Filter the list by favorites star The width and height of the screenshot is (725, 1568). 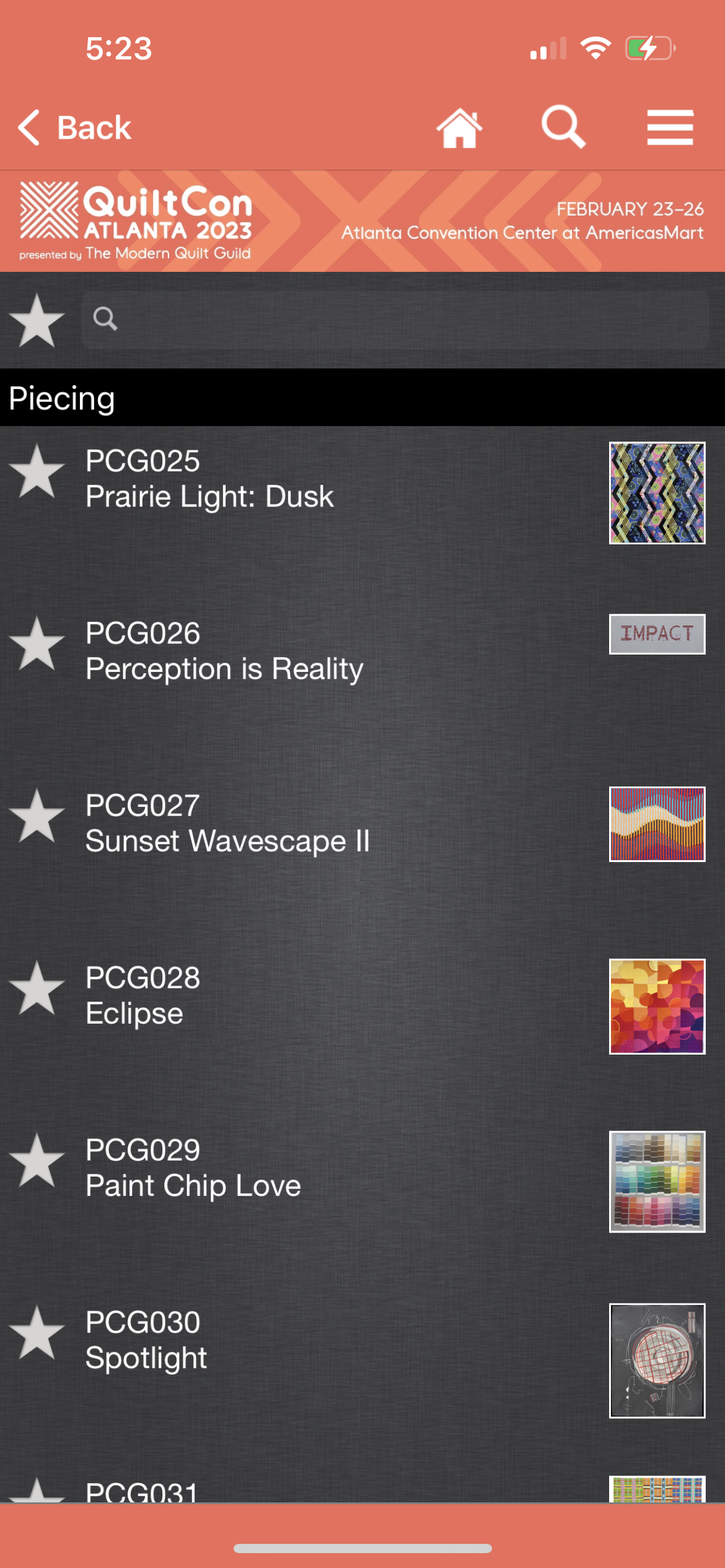pyautogui.click(x=37, y=320)
